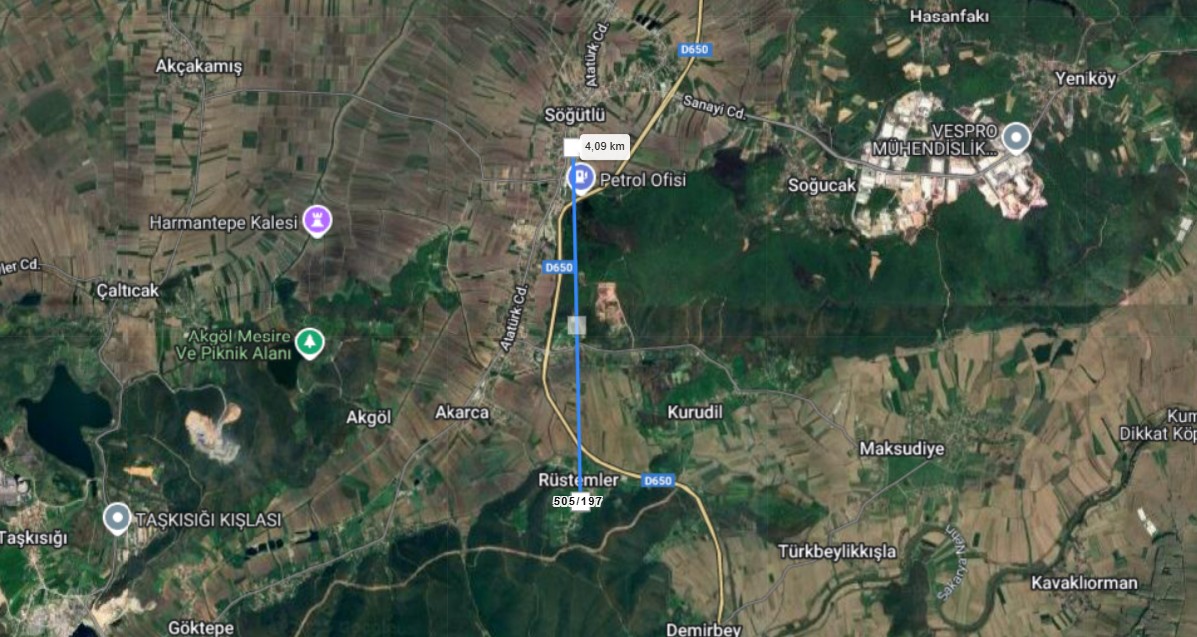Open Akgöl Mesire Ve Piknik Alanı marker
Screen dimensions: 1197x637
point(312,344)
